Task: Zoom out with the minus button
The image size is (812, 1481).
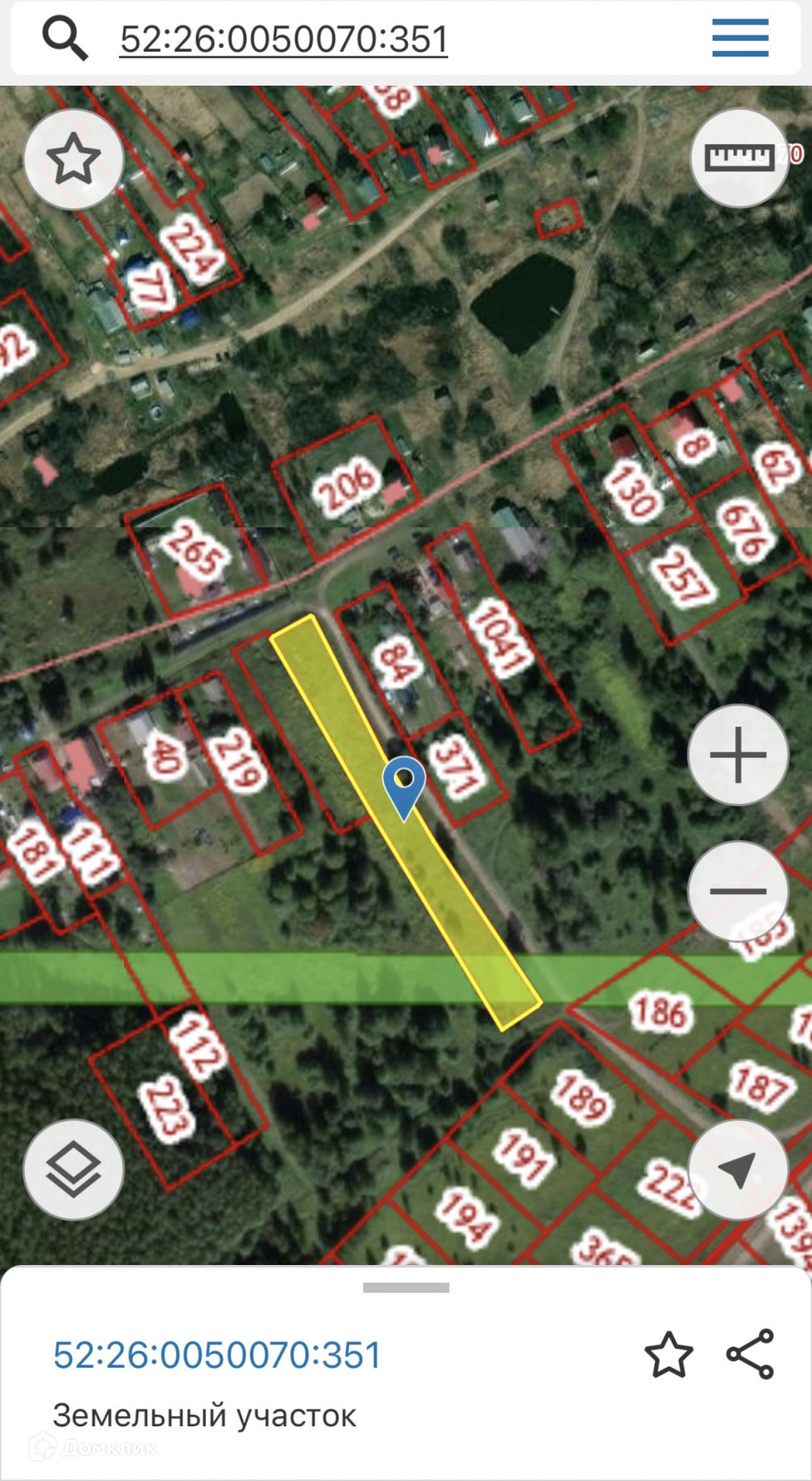Action: click(738, 891)
